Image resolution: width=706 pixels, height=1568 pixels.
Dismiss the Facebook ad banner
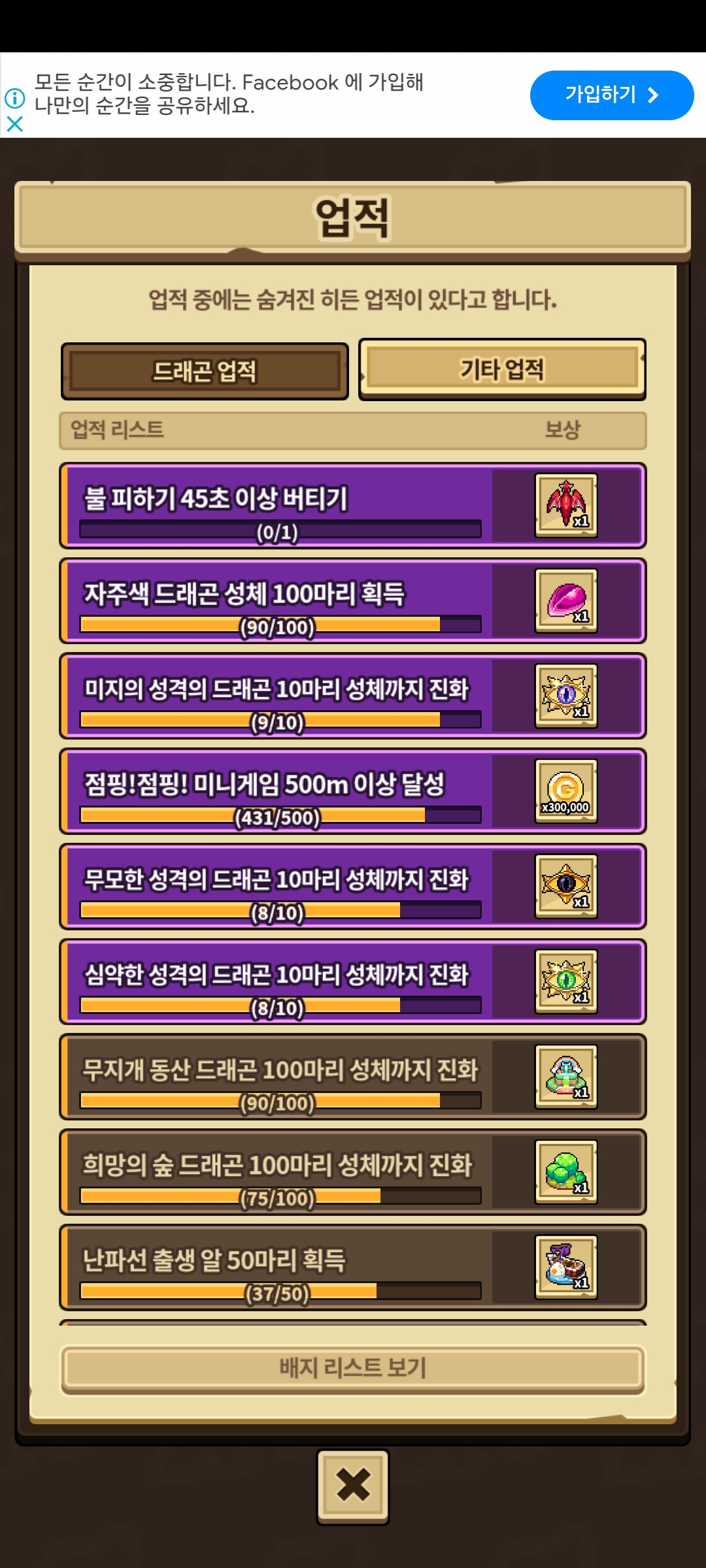coord(14,123)
